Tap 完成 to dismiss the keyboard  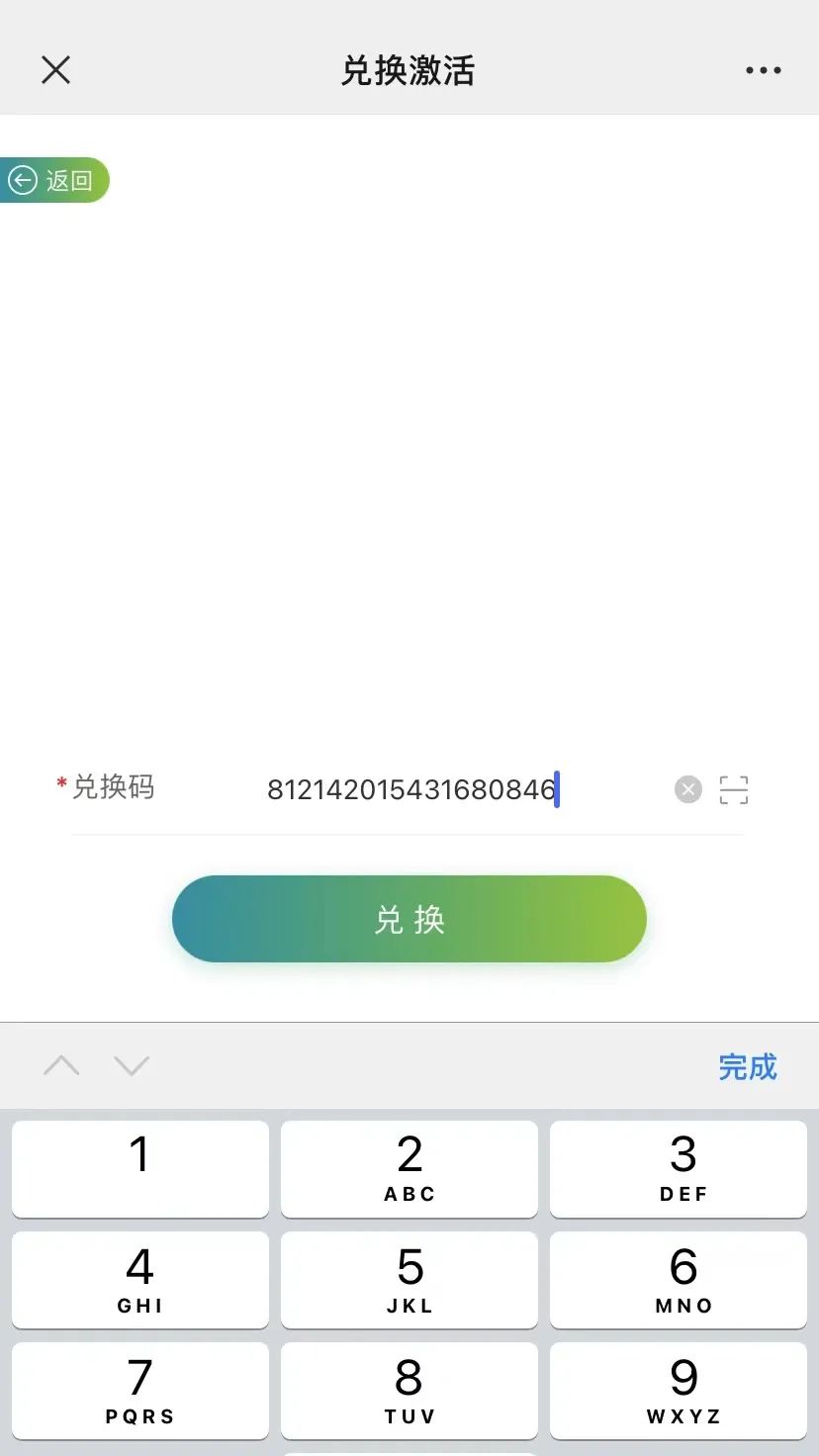(x=748, y=1066)
